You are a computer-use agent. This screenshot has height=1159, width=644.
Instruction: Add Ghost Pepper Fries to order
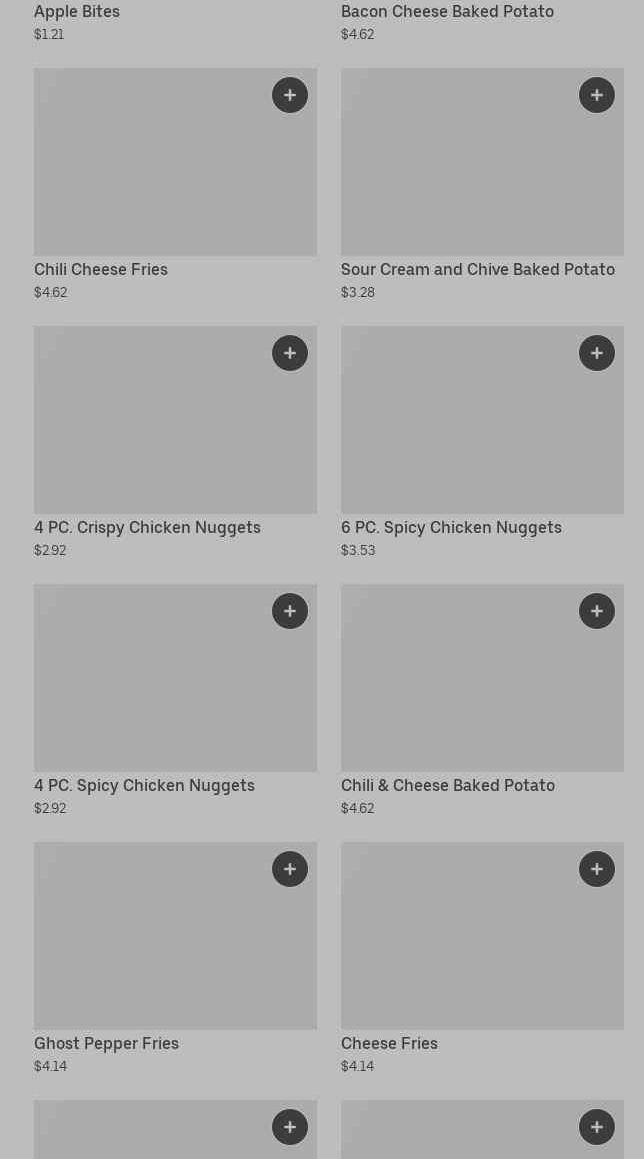[x=290, y=869]
